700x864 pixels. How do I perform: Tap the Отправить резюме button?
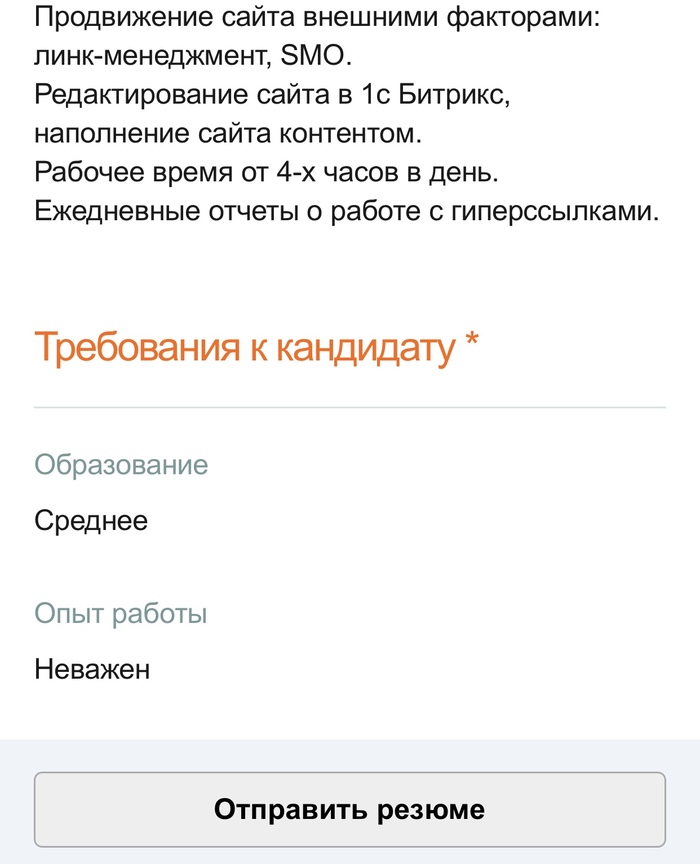[349, 809]
